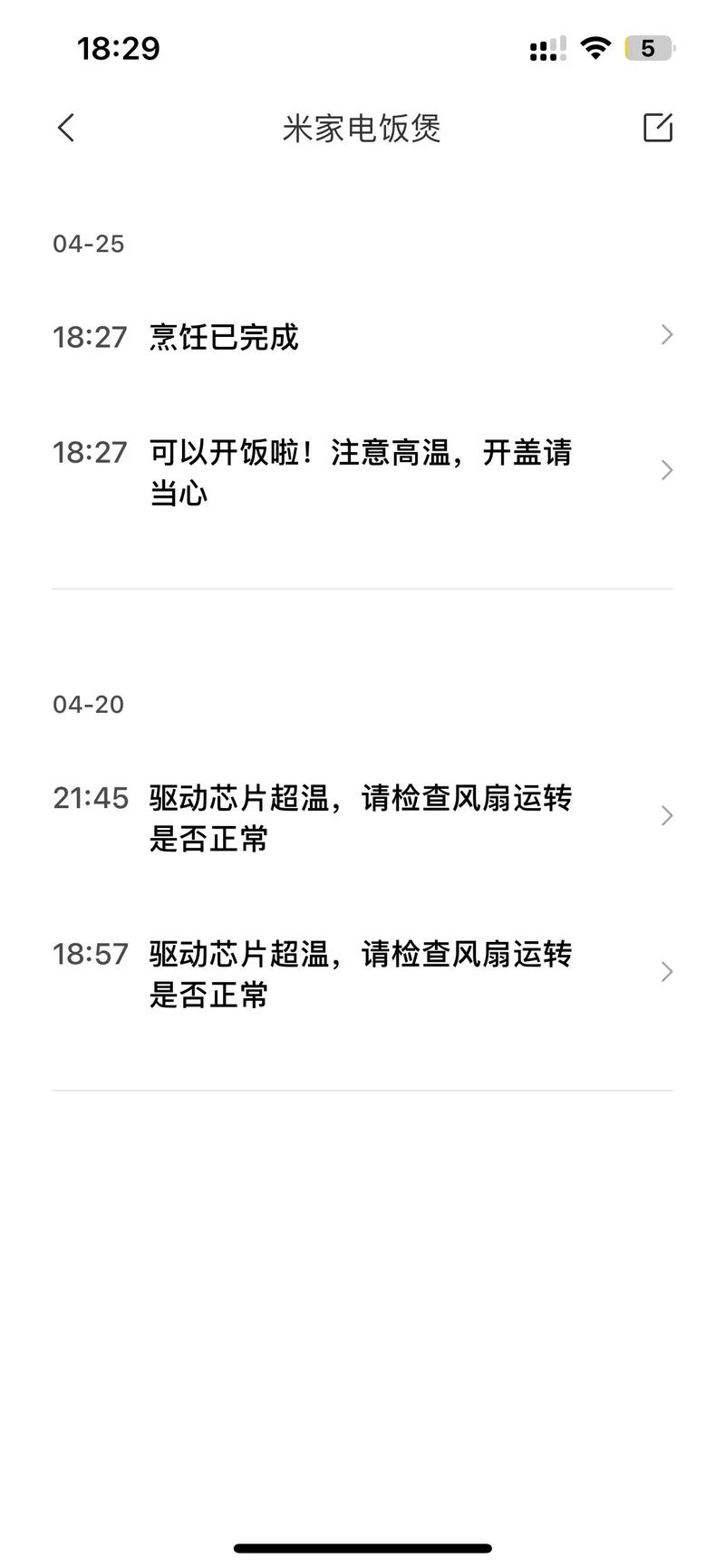Open the 米家电饭煲 title header

[x=362, y=128]
